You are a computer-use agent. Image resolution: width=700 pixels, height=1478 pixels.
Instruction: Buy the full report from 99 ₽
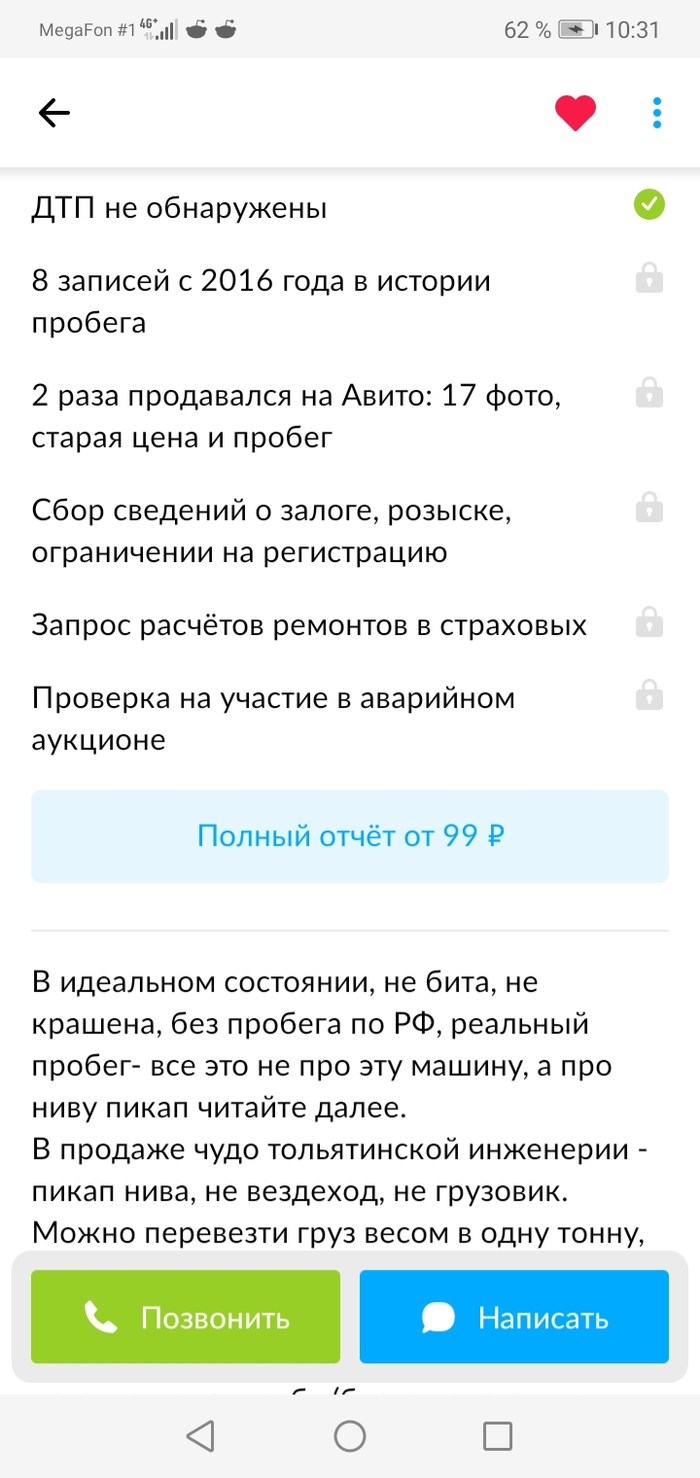click(349, 836)
